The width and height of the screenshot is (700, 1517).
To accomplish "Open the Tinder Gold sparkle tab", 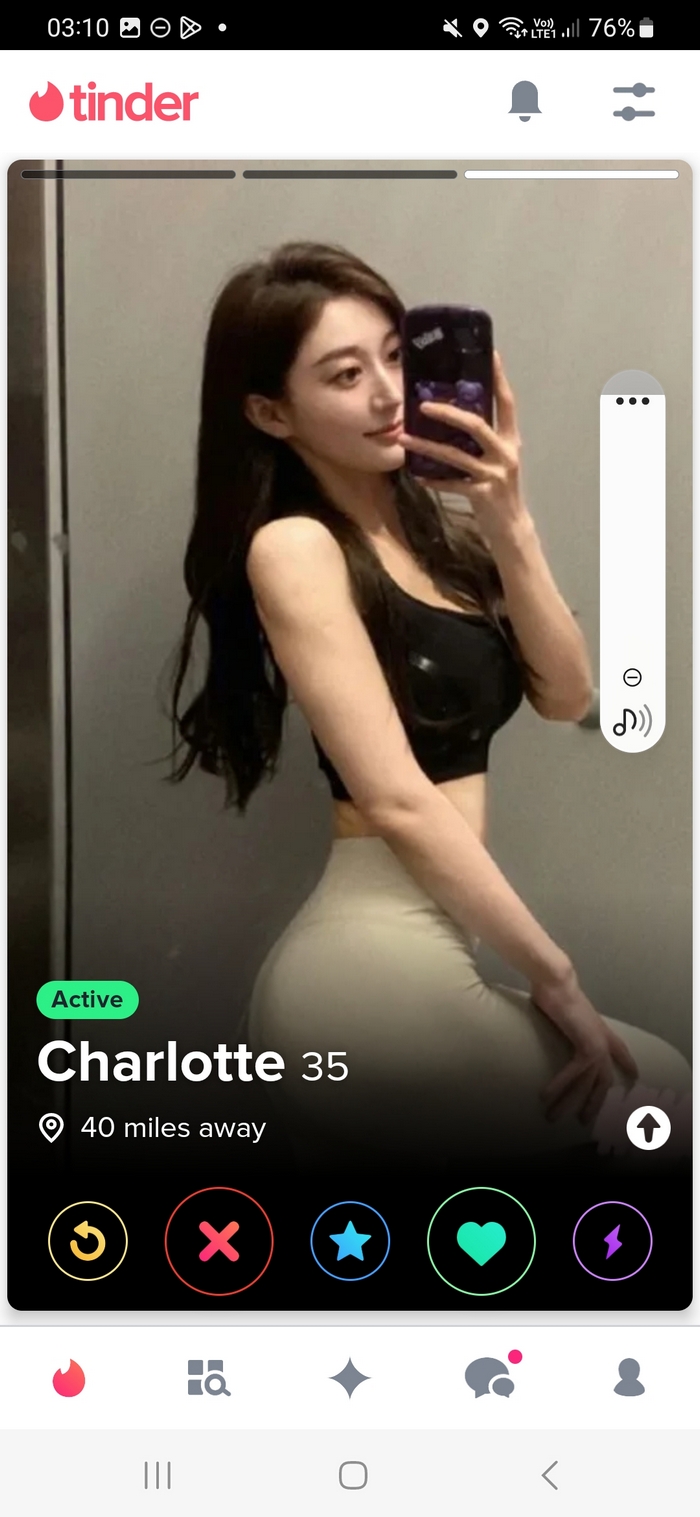I will pyautogui.click(x=350, y=1379).
